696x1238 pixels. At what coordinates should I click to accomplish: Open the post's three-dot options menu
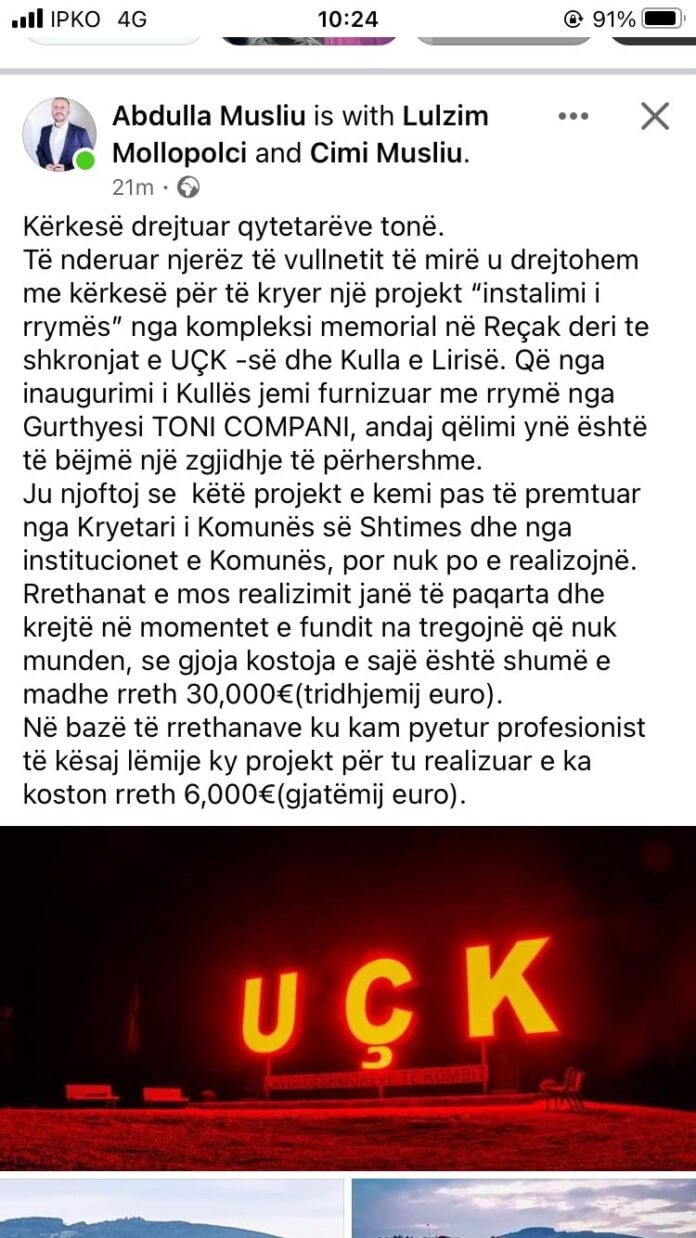tap(573, 116)
